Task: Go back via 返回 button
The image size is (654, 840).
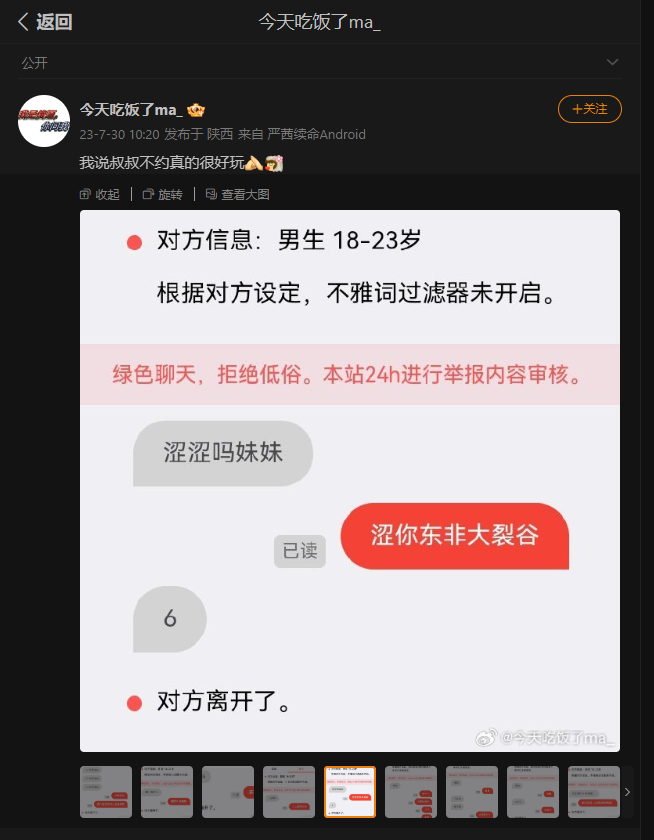Action: [44, 22]
